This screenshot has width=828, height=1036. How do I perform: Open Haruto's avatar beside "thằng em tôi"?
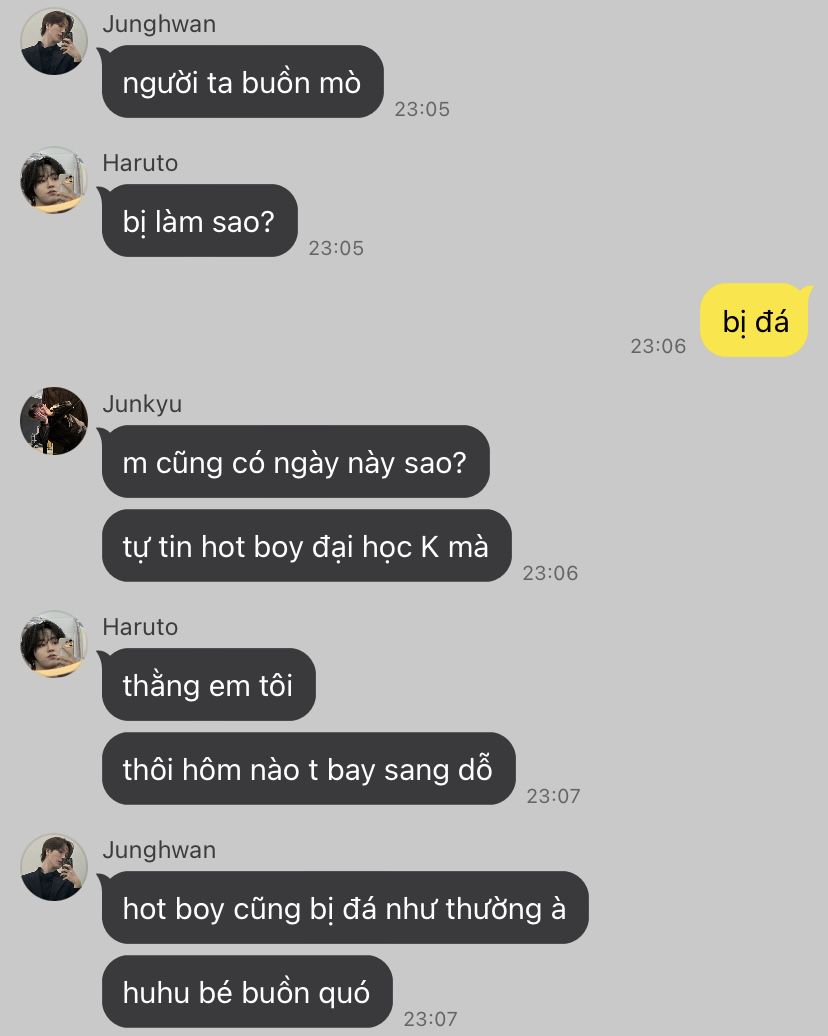[x=54, y=644]
